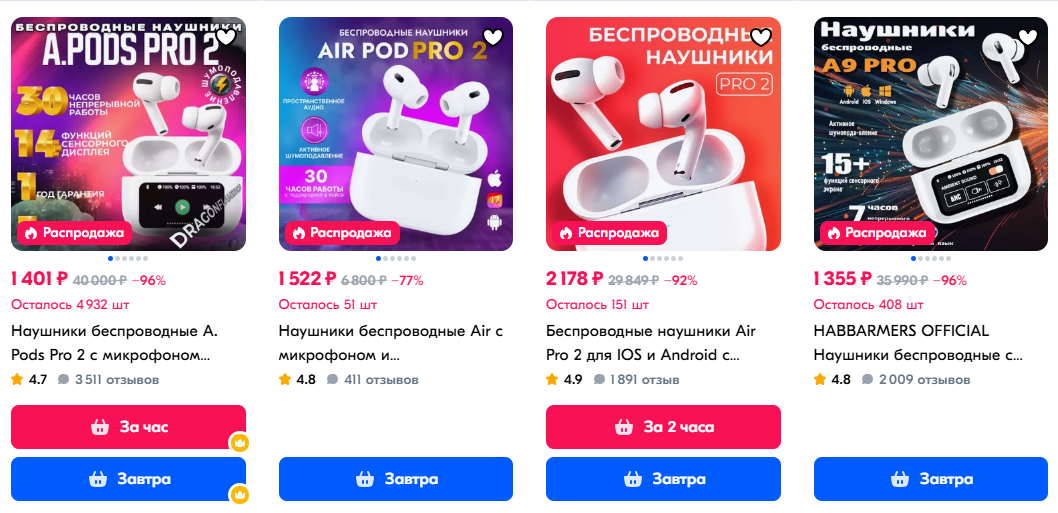Add A.Pods Pro 2 earbuds to favorites
This screenshot has height=513, width=1058.
(227, 37)
